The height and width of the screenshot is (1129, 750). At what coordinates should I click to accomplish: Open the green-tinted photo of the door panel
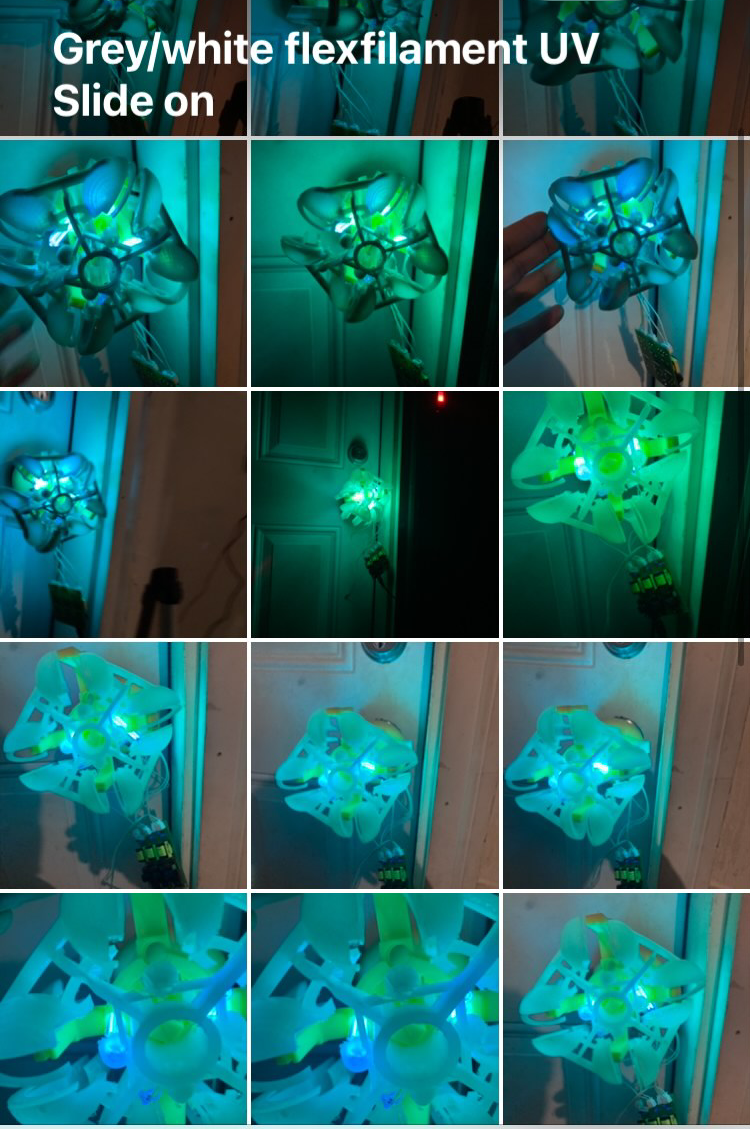374,262
